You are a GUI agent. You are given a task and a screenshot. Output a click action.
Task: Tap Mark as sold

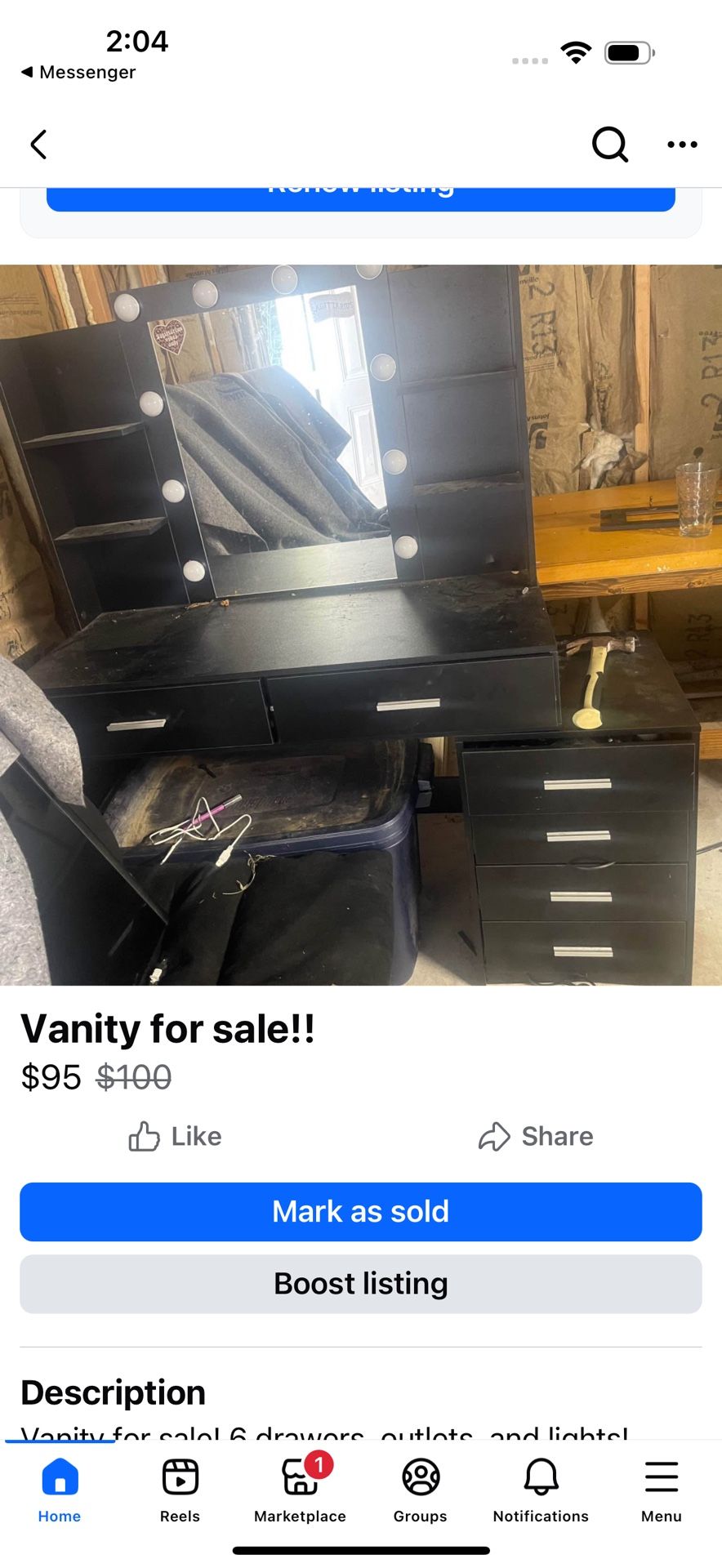pyautogui.click(x=360, y=1211)
